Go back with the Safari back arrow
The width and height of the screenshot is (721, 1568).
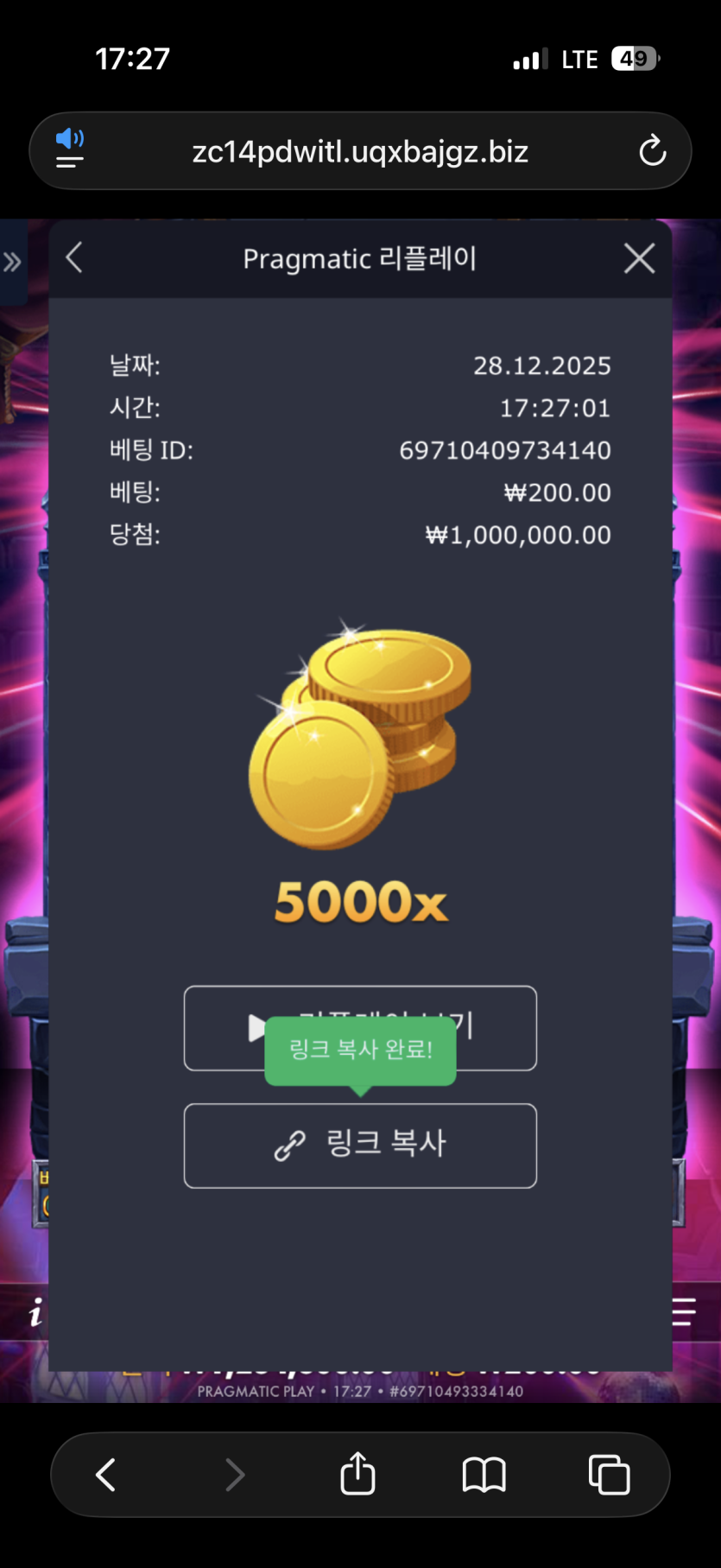105,1475
